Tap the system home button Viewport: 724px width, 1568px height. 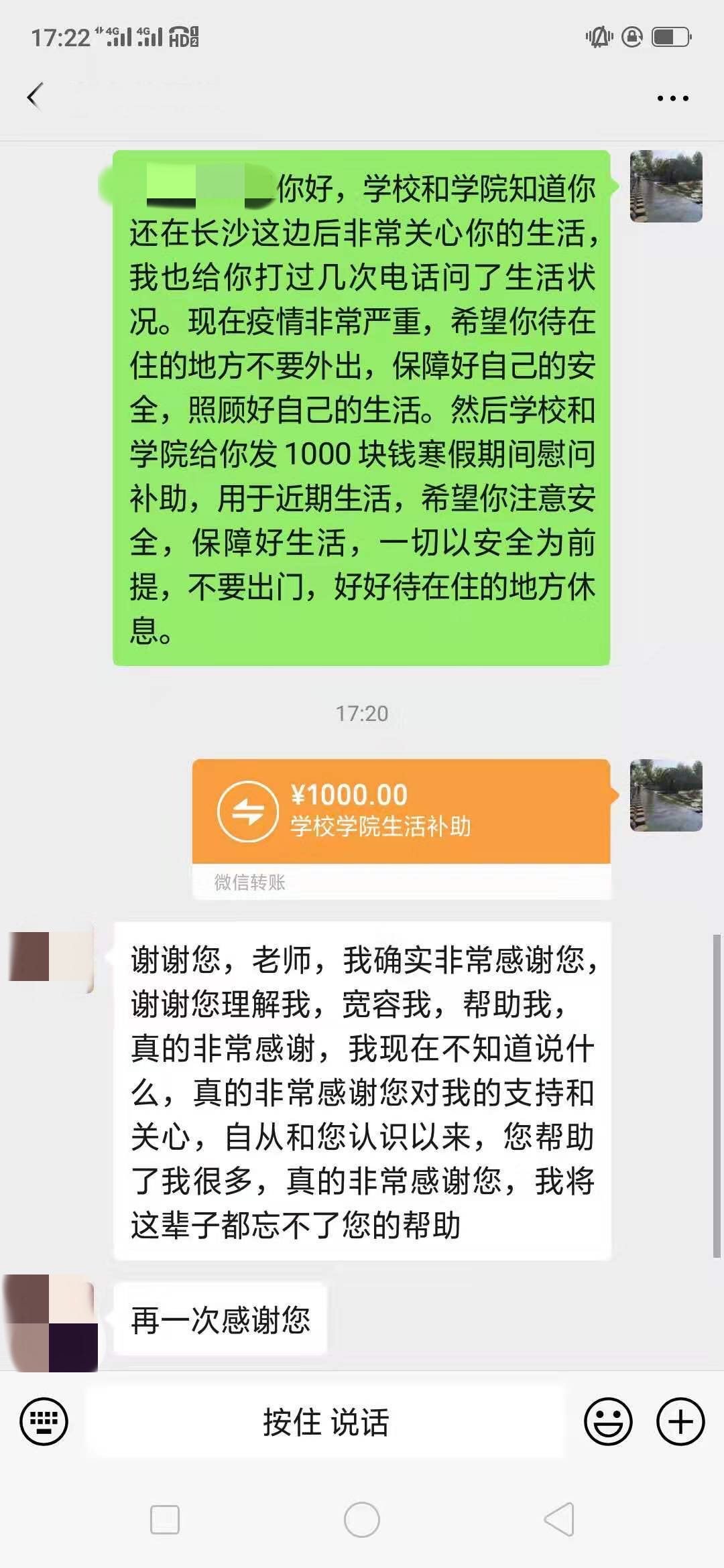point(362,1520)
